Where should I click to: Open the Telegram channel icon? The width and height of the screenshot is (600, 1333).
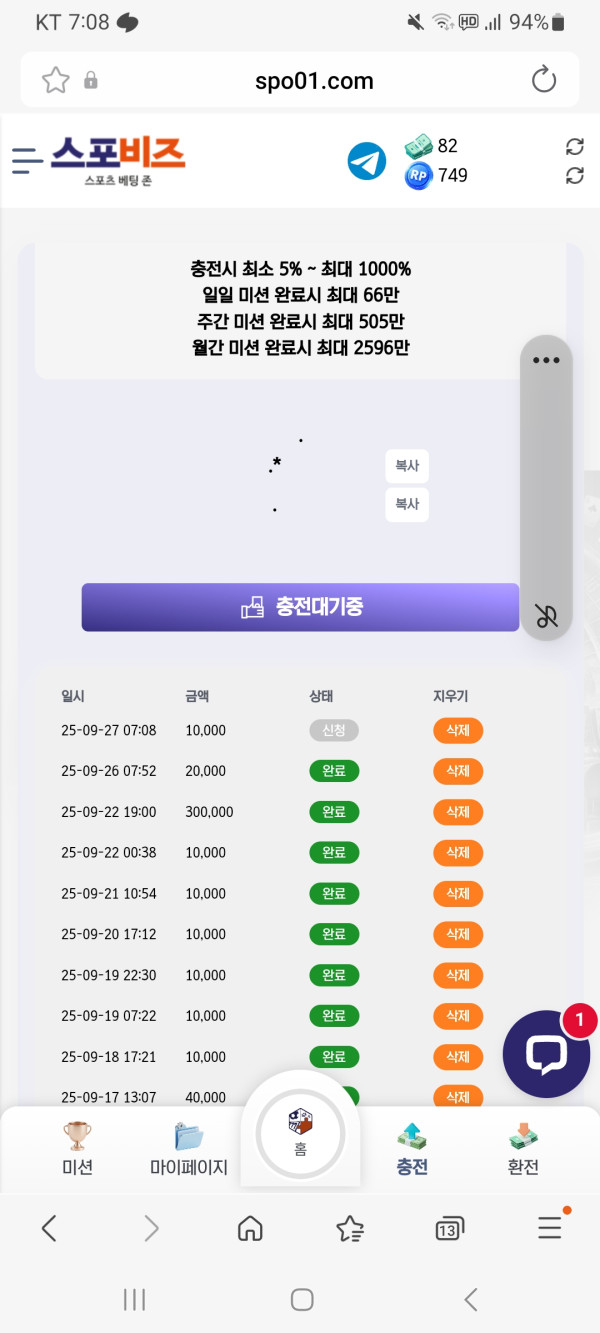point(367,161)
